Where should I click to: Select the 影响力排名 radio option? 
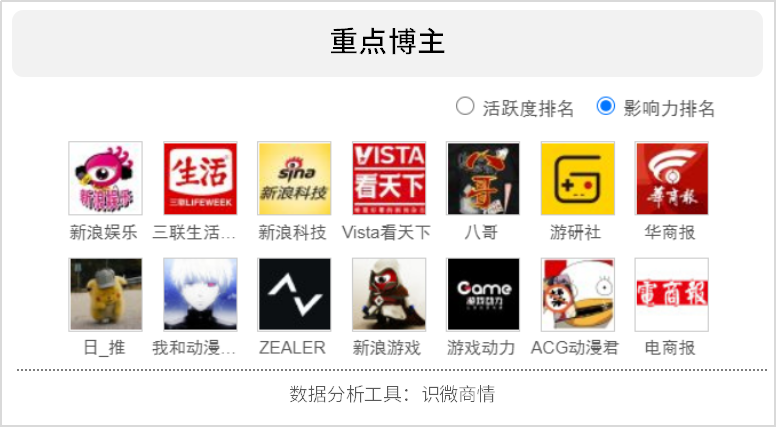pyautogui.click(x=605, y=106)
